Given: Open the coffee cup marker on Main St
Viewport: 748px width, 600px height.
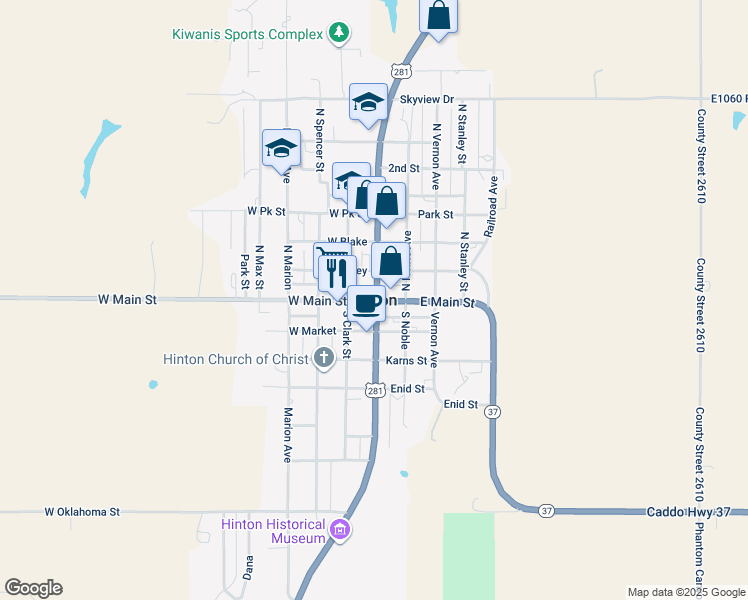Looking at the screenshot, I should (366, 305).
